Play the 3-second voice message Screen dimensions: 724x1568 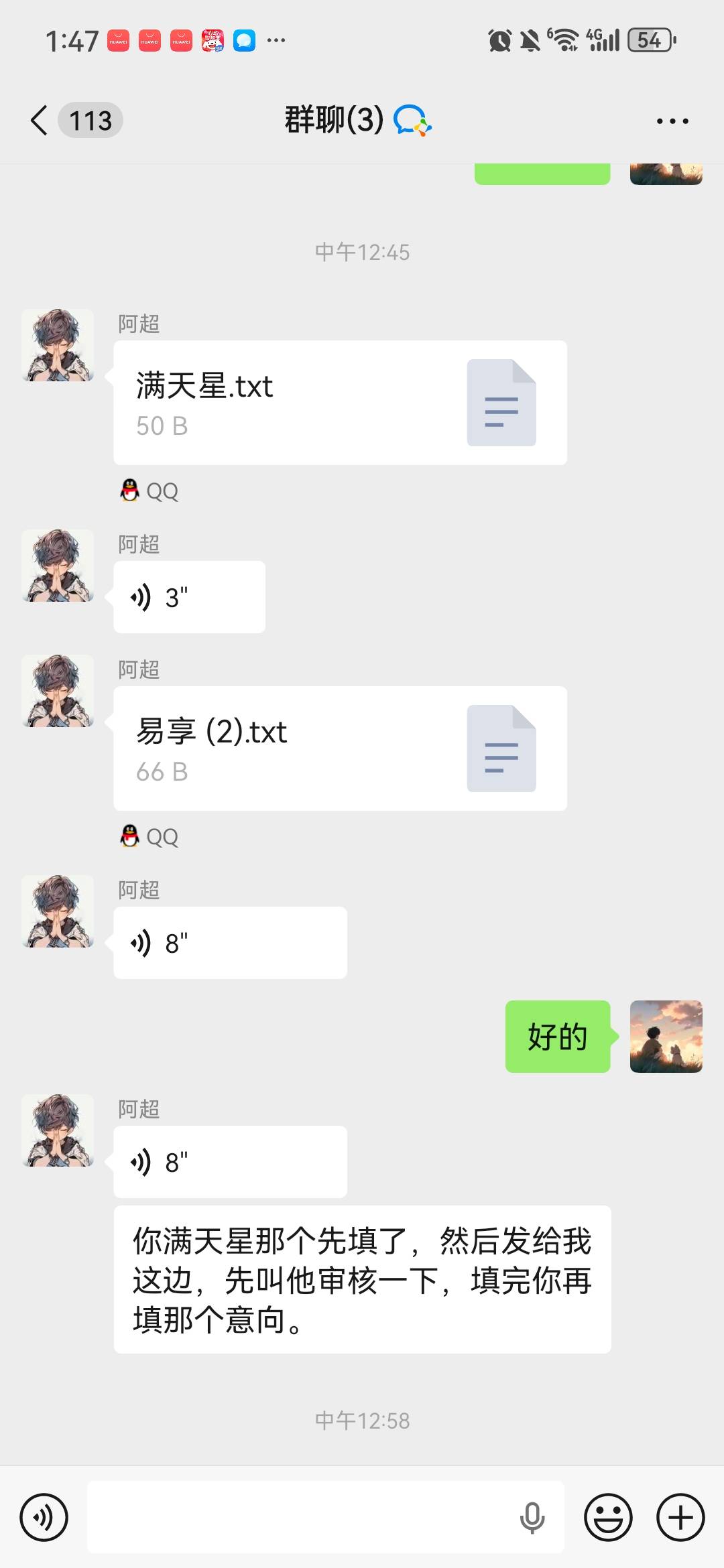190,597
